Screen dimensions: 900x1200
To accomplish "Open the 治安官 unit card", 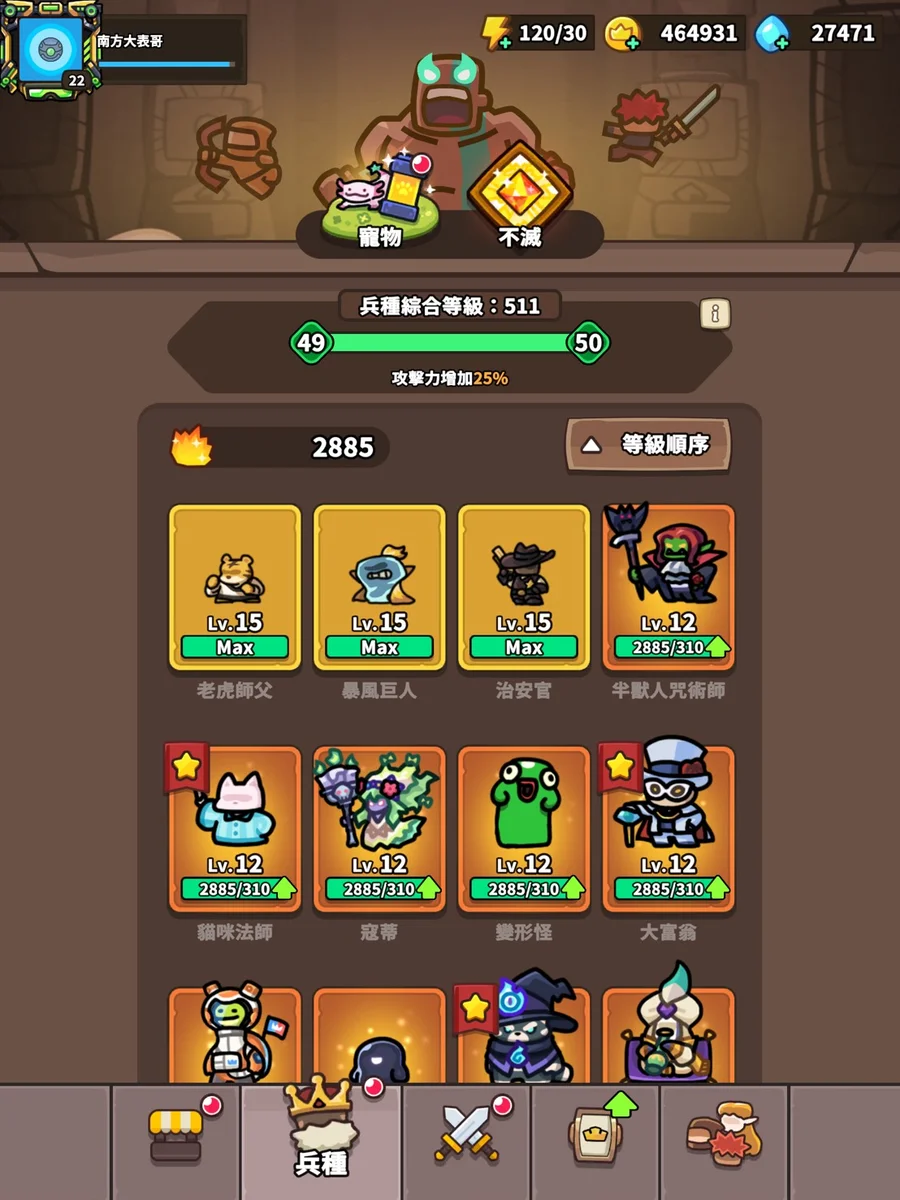I will pyautogui.click(x=523, y=588).
